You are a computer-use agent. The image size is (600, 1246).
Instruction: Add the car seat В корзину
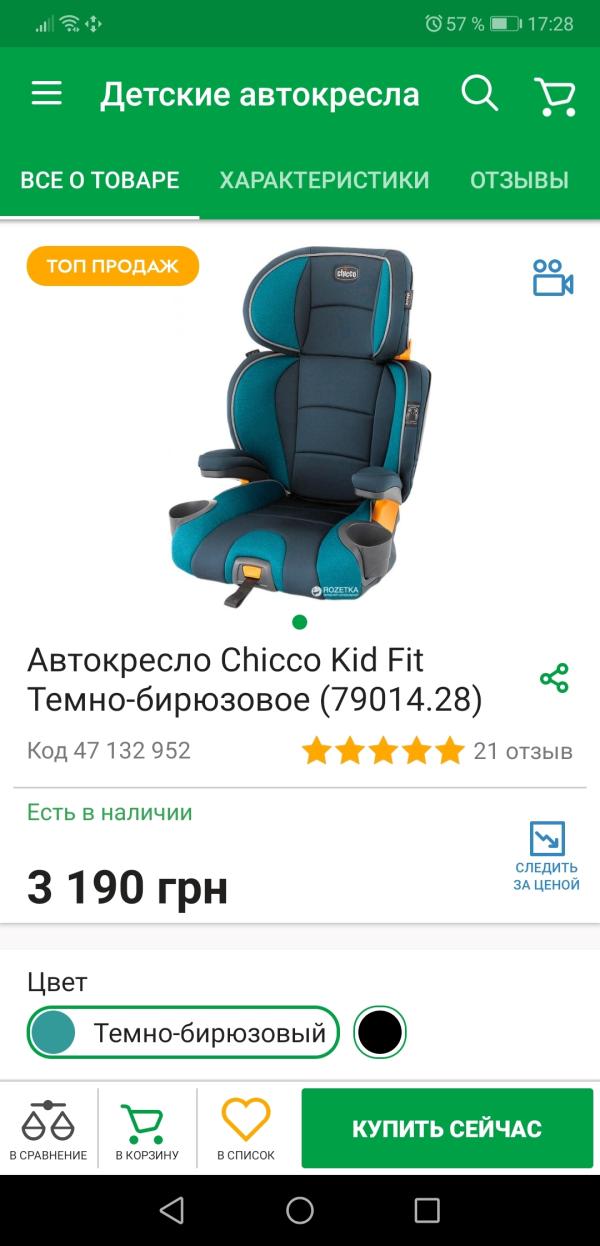[147, 1130]
